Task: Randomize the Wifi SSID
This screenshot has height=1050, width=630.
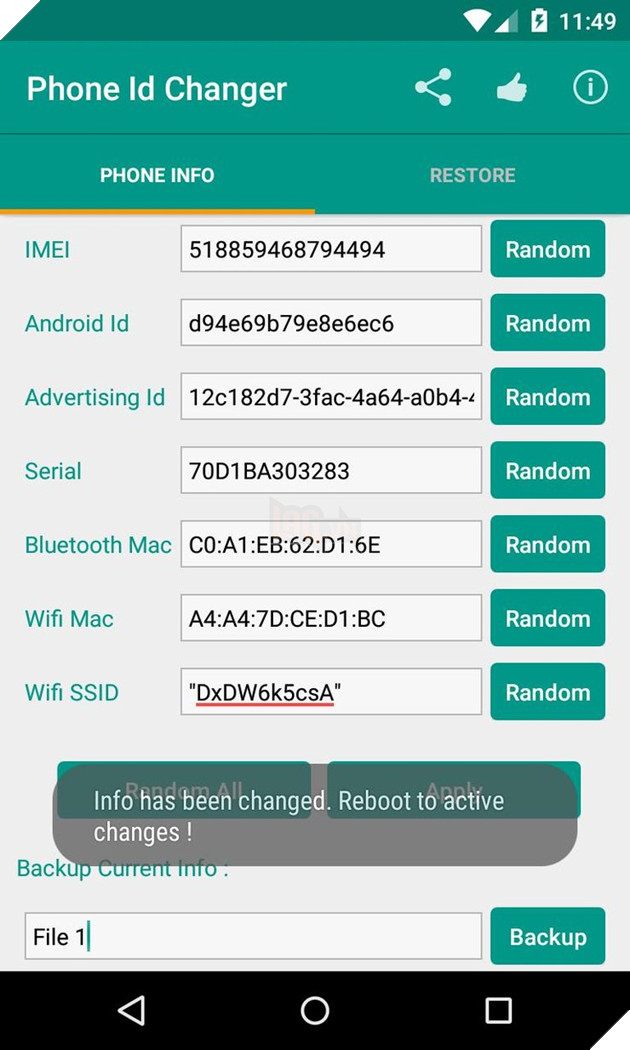Action: pyautogui.click(x=547, y=692)
